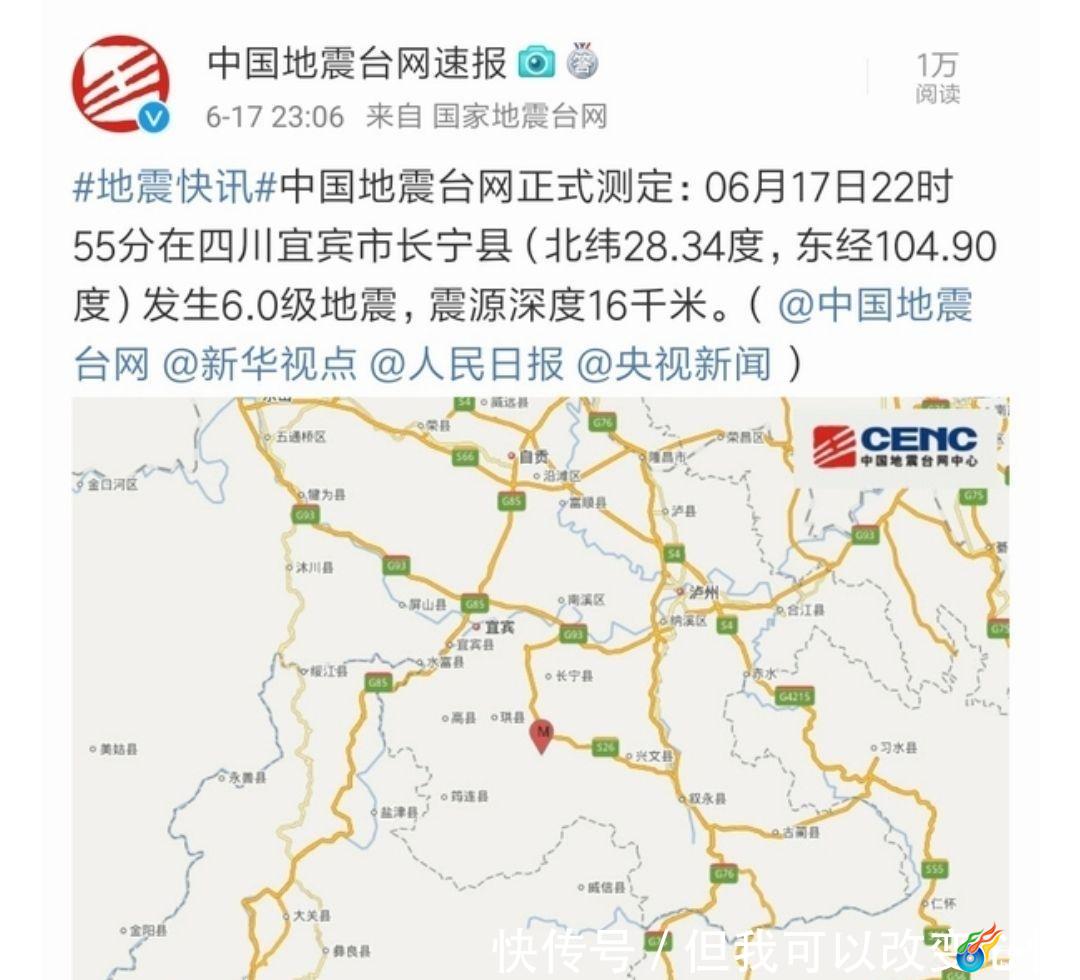The height and width of the screenshot is (980, 1080).
Task: Tap the 国家地震台网 source link
Action: tap(520, 117)
